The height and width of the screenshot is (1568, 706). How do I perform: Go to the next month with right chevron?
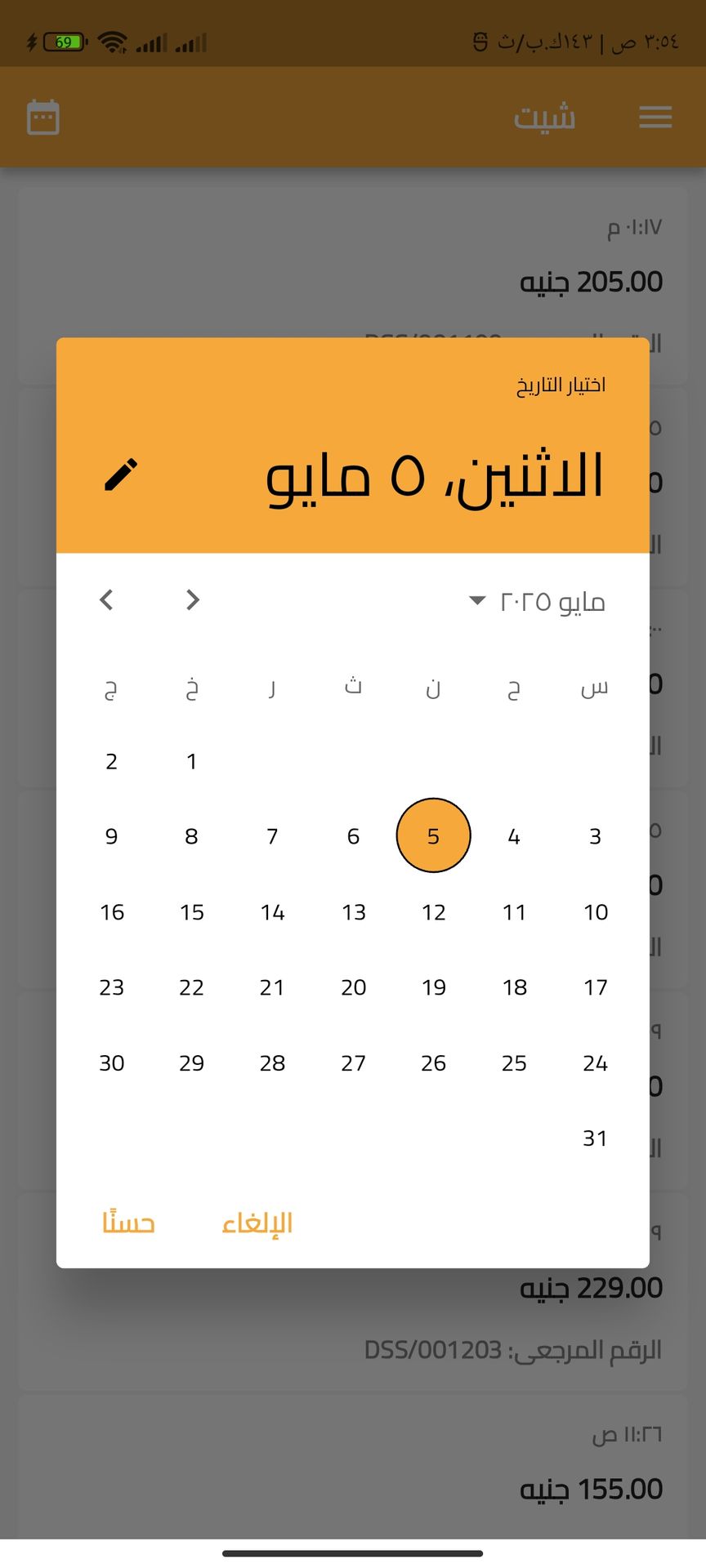click(193, 600)
